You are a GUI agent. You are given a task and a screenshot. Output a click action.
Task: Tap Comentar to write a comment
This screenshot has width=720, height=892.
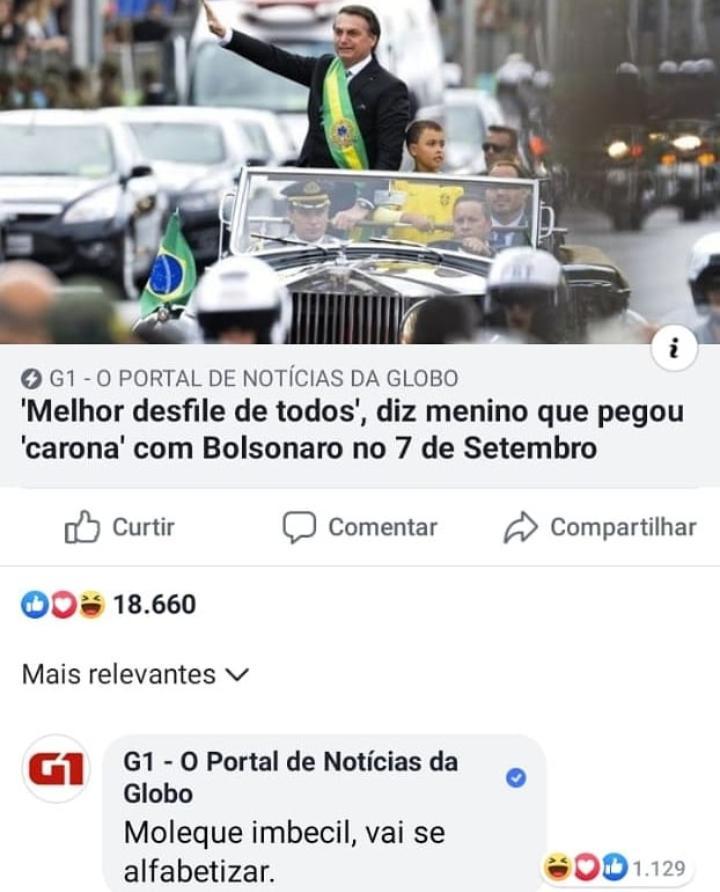tap(360, 527)
